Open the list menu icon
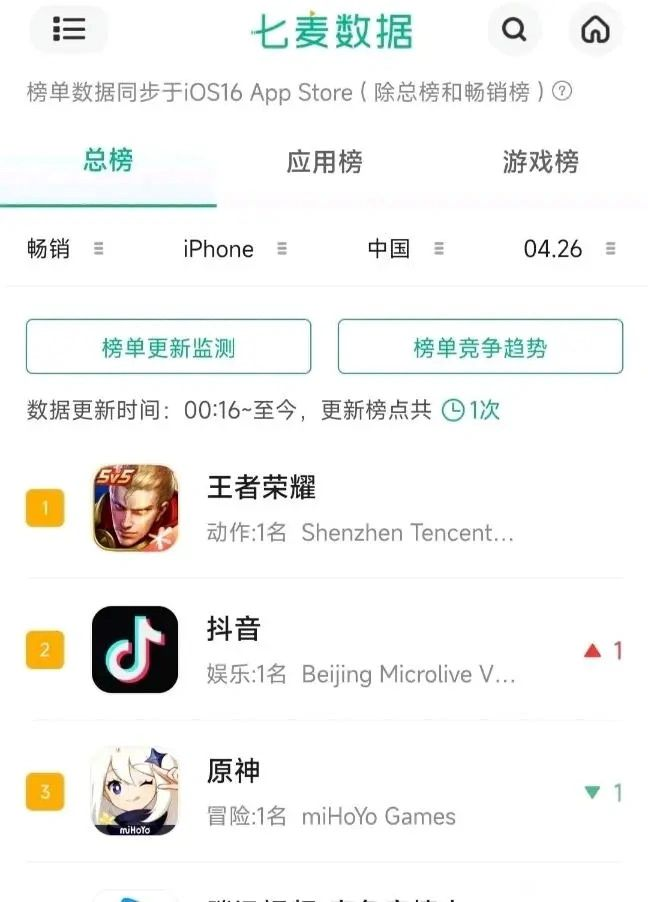Screen dimensions: 648x902 [69, 30]
